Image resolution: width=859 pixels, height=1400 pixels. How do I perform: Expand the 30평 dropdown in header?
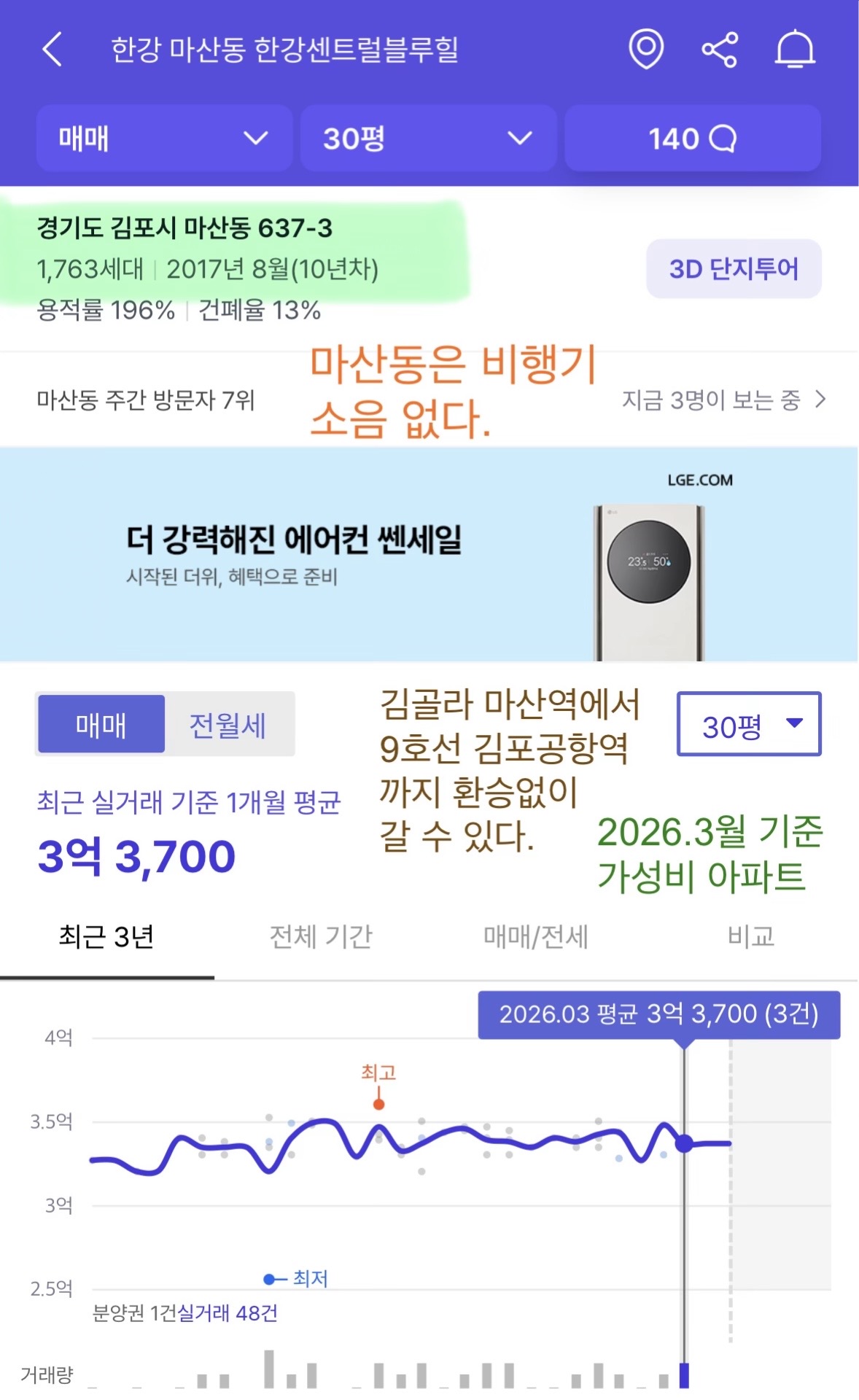pos(428,138)
